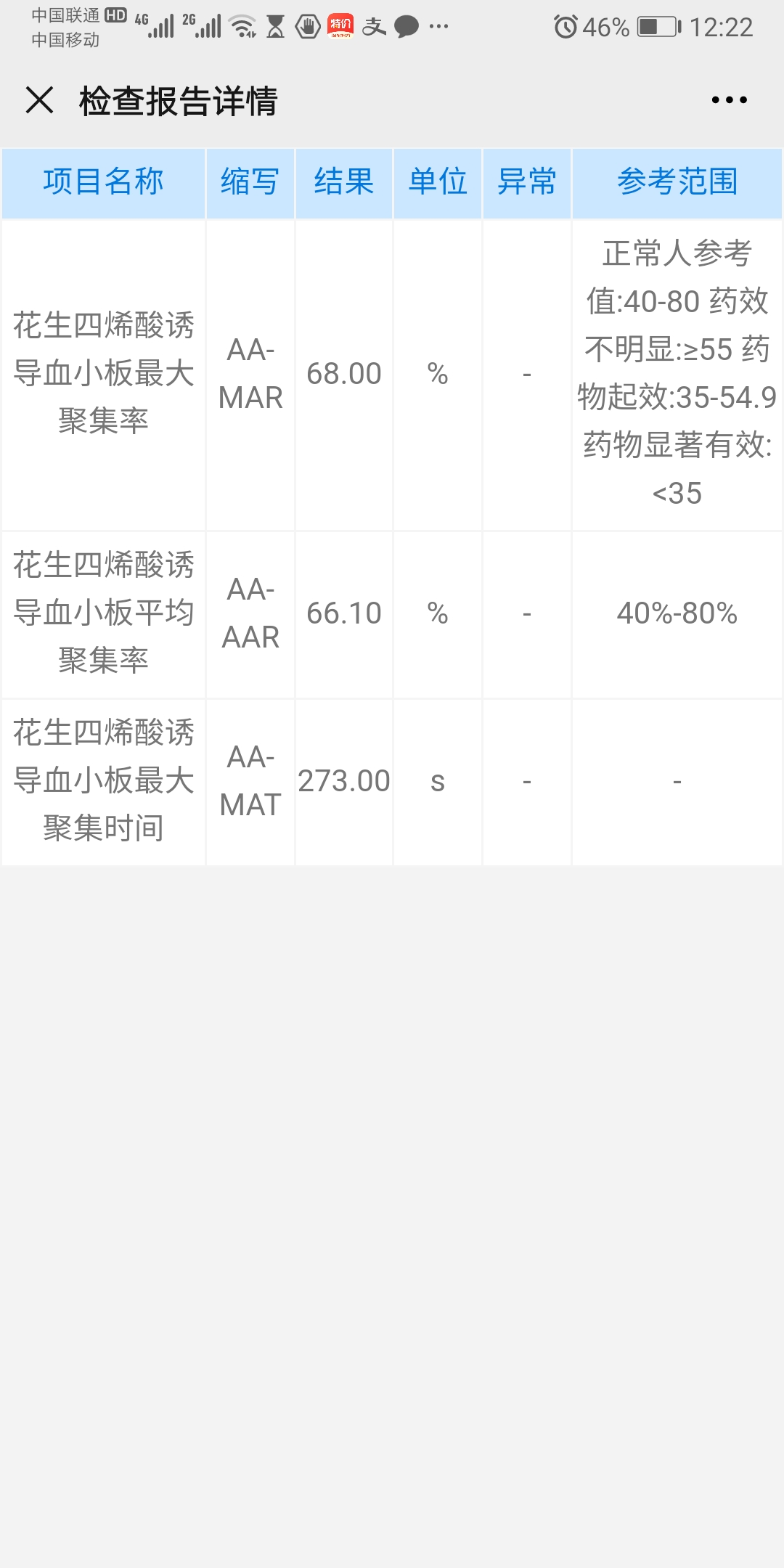The image size is (784, 1568).
Task: Click the 40%-80% reference range cell
Action: coord(678,613)
